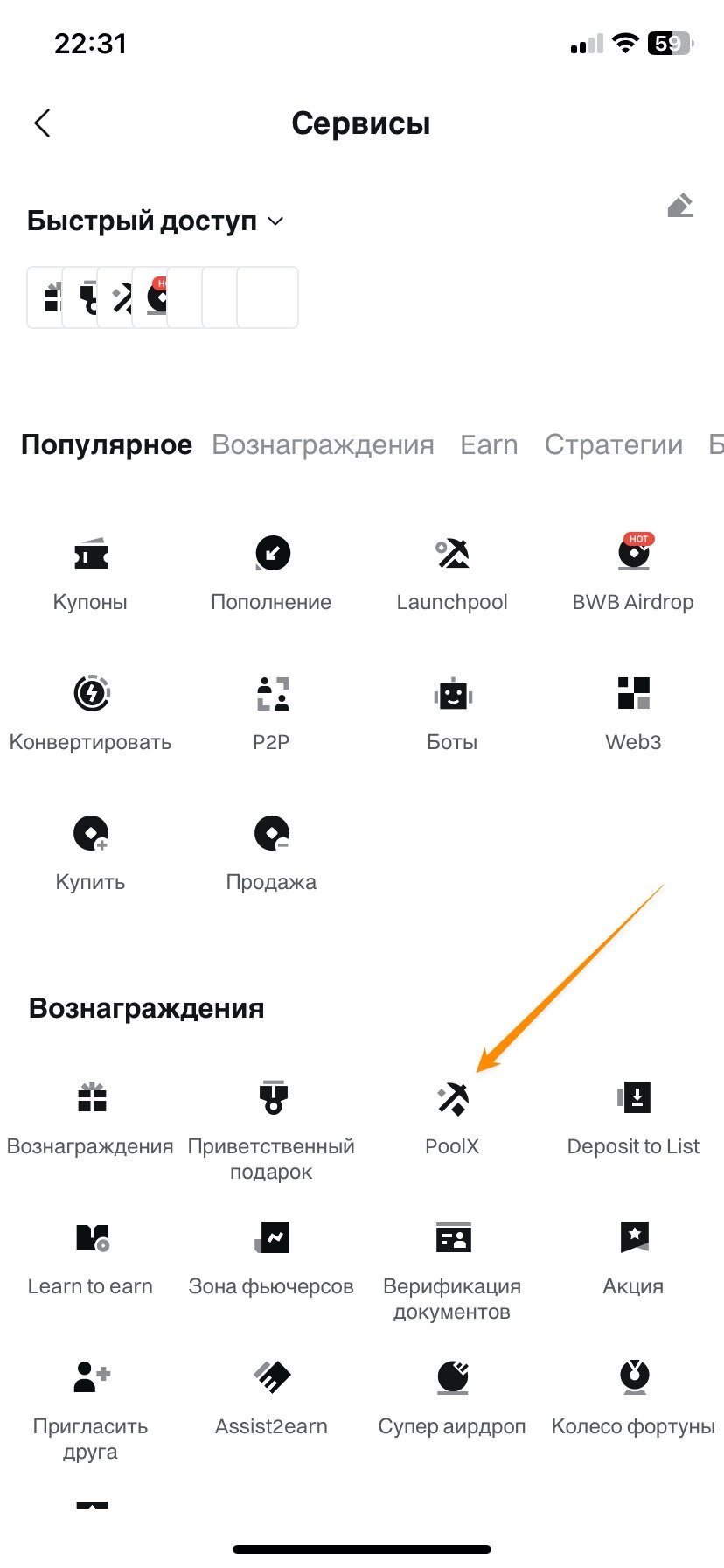Go to Web3
This screenshot has width=724, height=1568.
[x=633, y=714]
